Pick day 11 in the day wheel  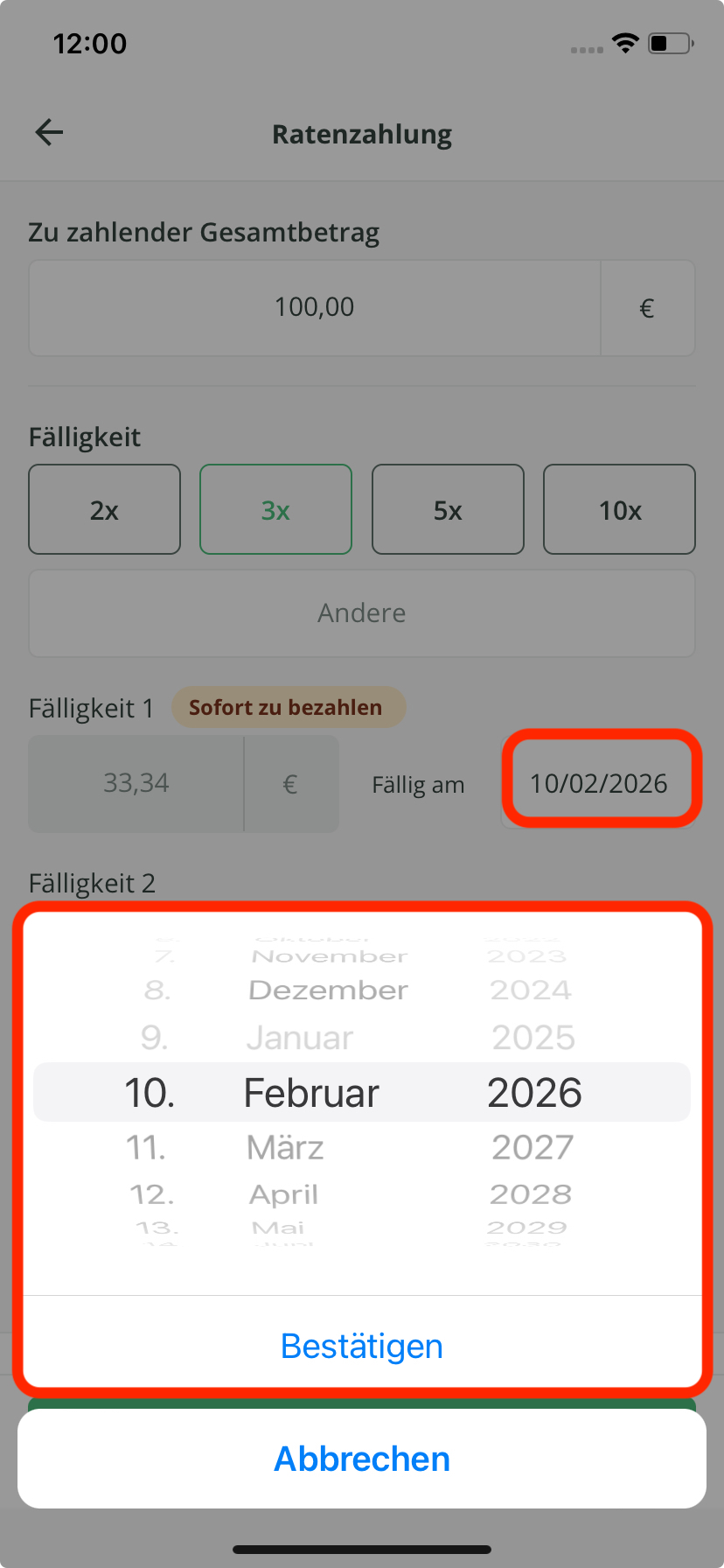point(147,1147)
